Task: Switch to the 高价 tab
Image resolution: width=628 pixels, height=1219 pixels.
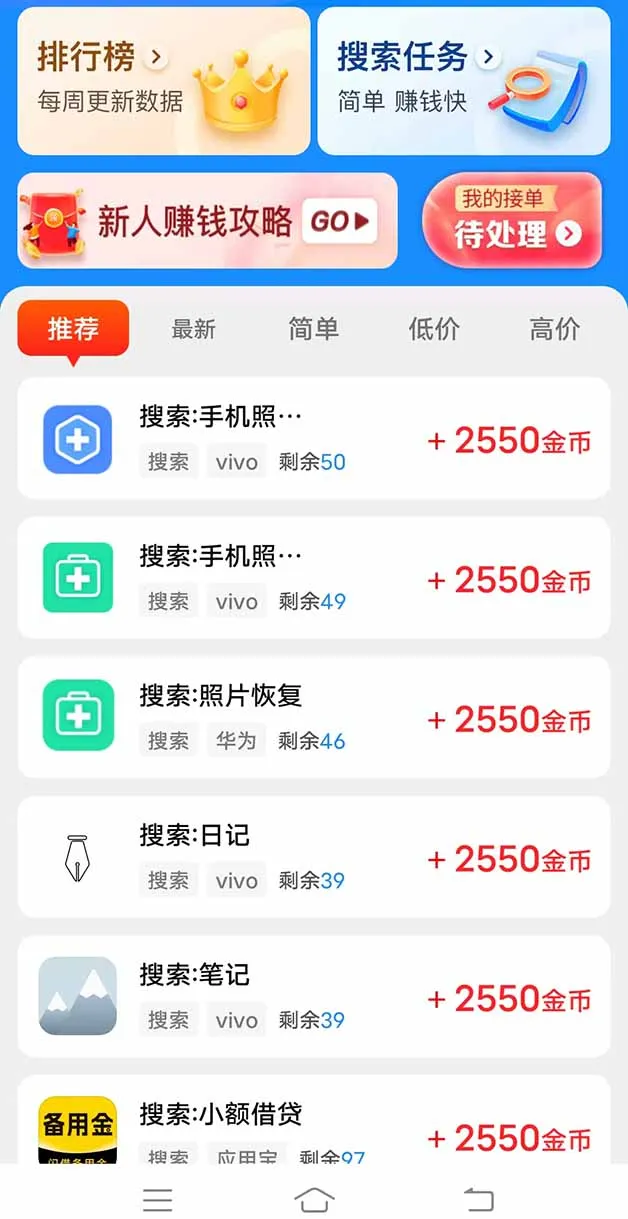Action: tap(554, 329)
